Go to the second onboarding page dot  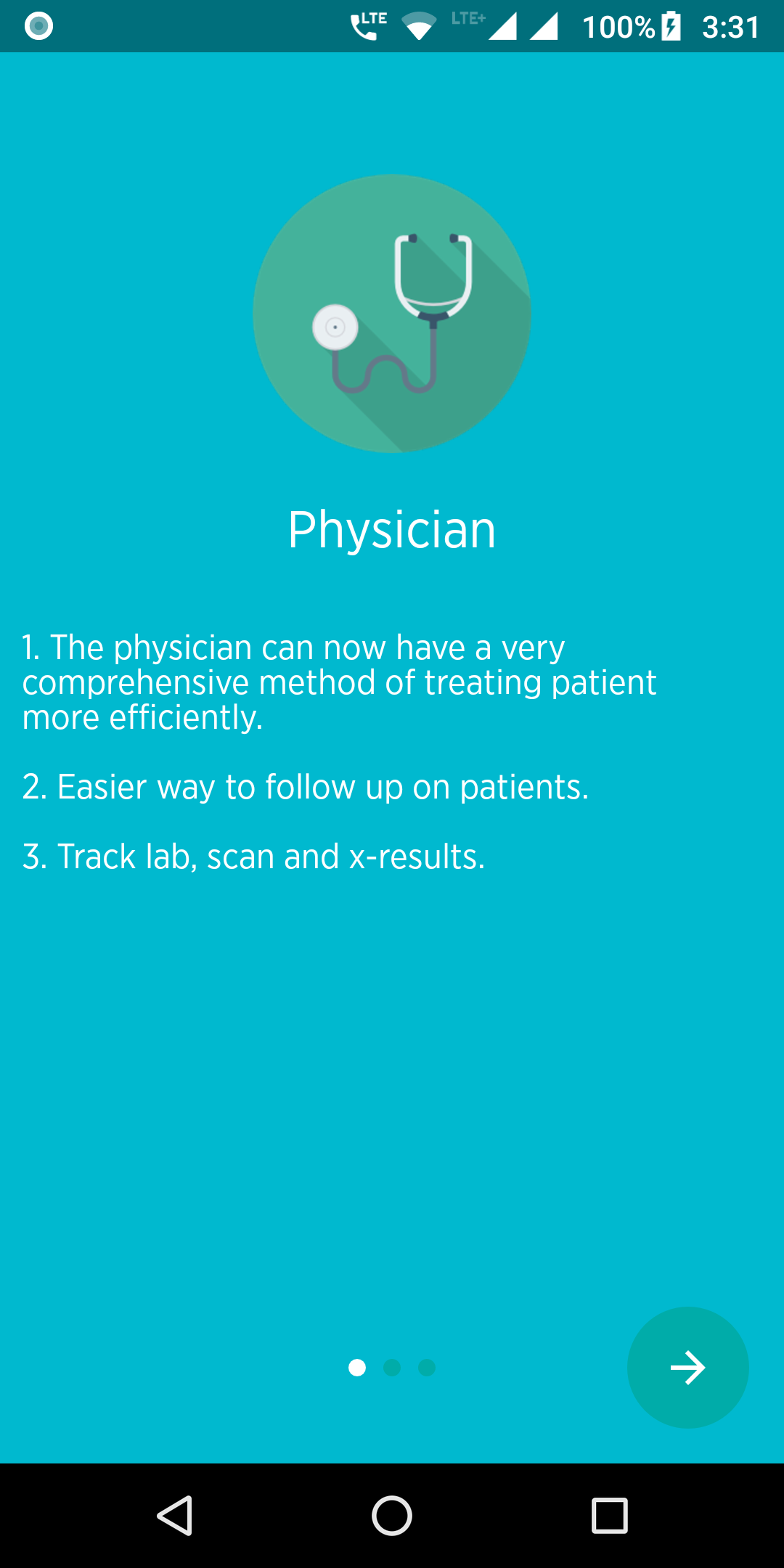[x=392, y=1368]
